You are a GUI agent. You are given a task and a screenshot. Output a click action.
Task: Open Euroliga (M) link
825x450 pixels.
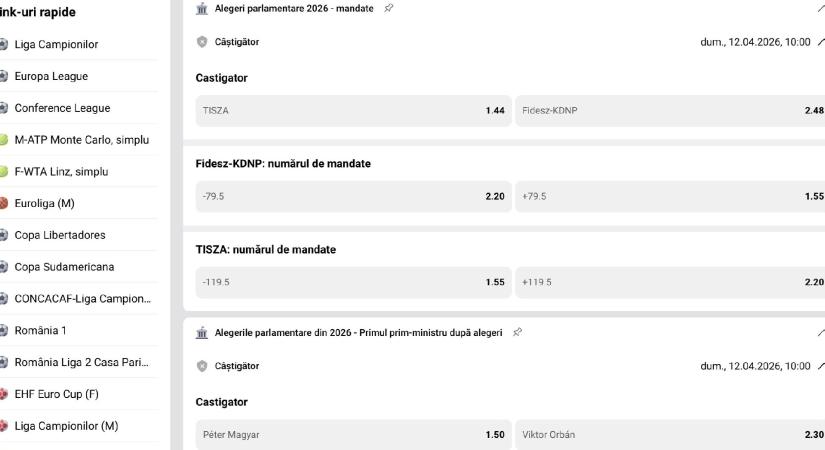(x=44, y=204)
